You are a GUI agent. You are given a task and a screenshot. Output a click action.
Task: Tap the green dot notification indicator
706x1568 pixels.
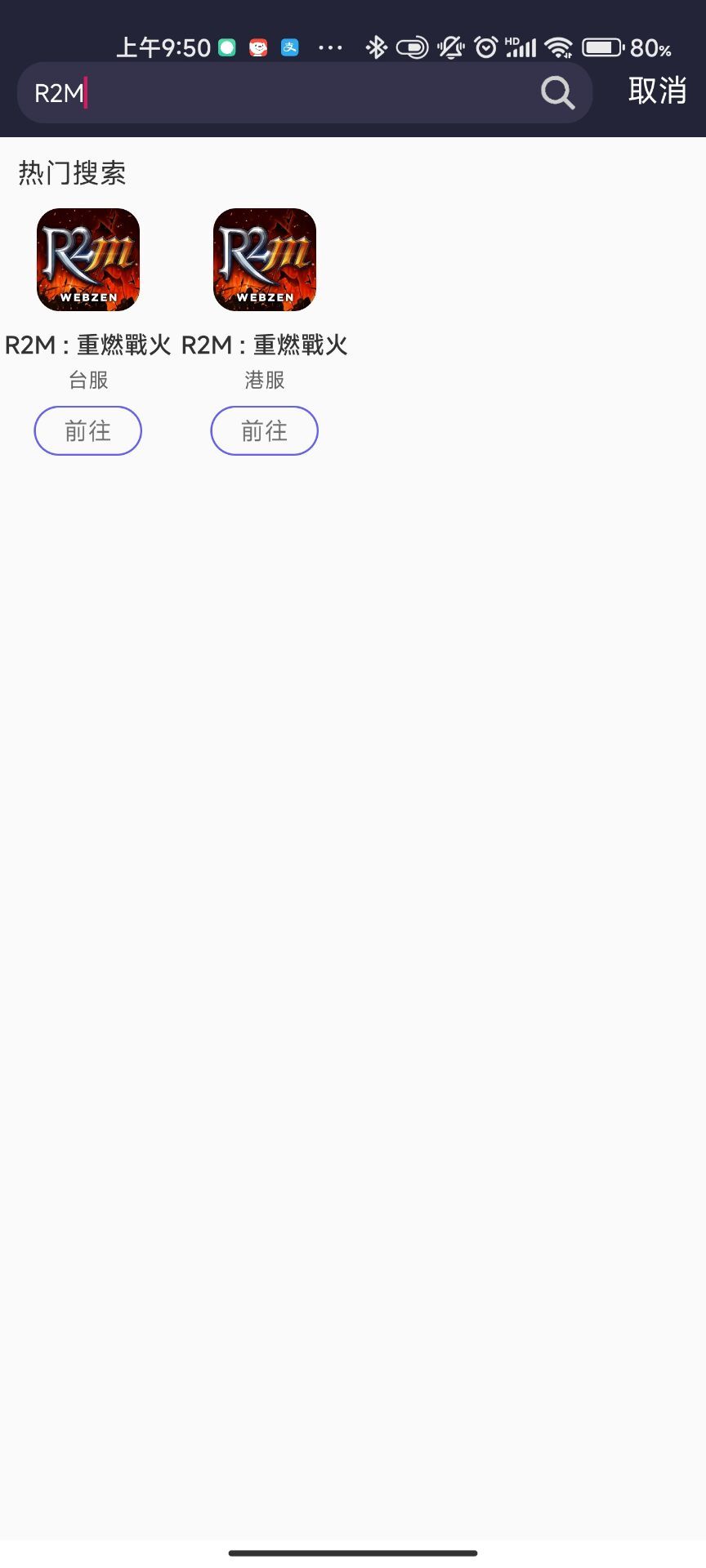click(226, 47)
